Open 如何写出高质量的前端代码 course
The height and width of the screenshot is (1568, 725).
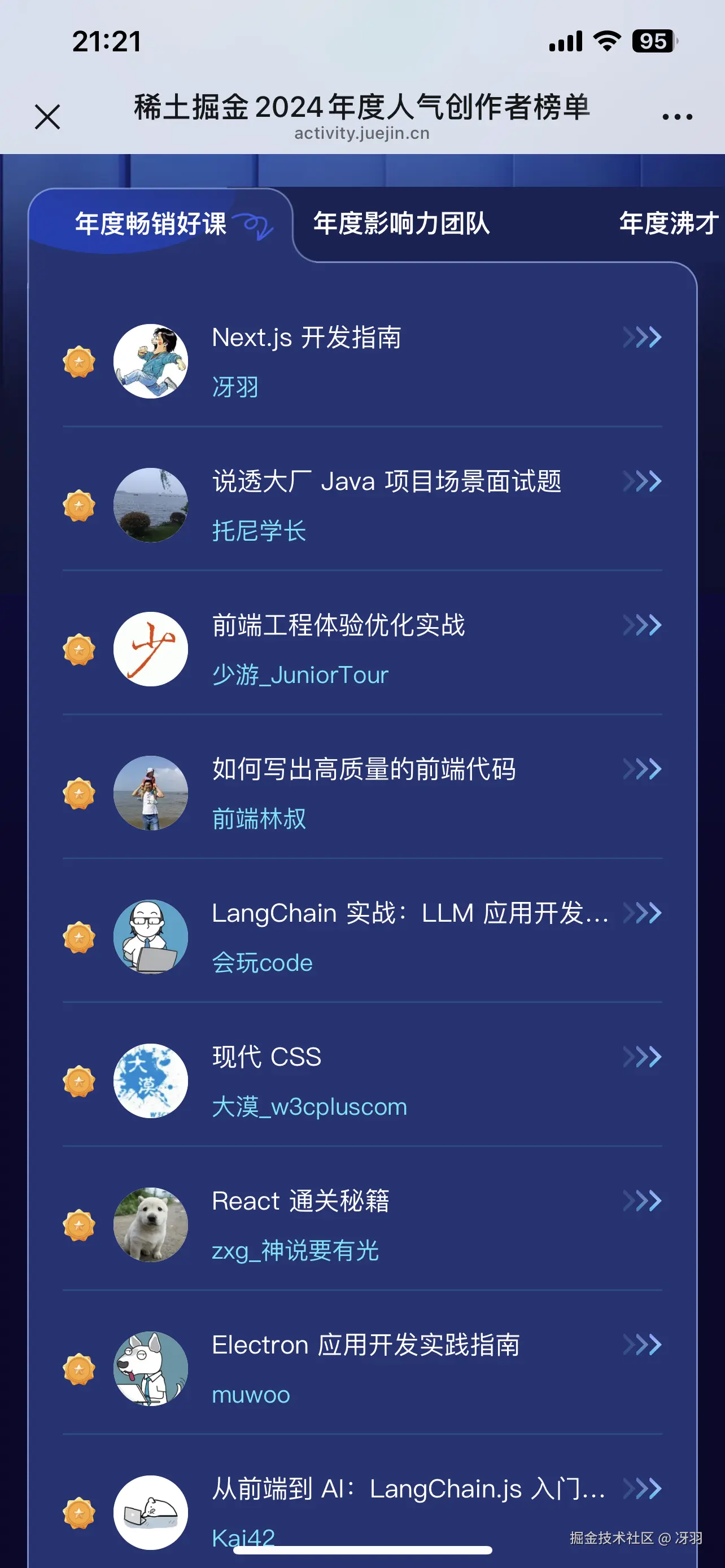pyautogui.click(x=364, y=769)
